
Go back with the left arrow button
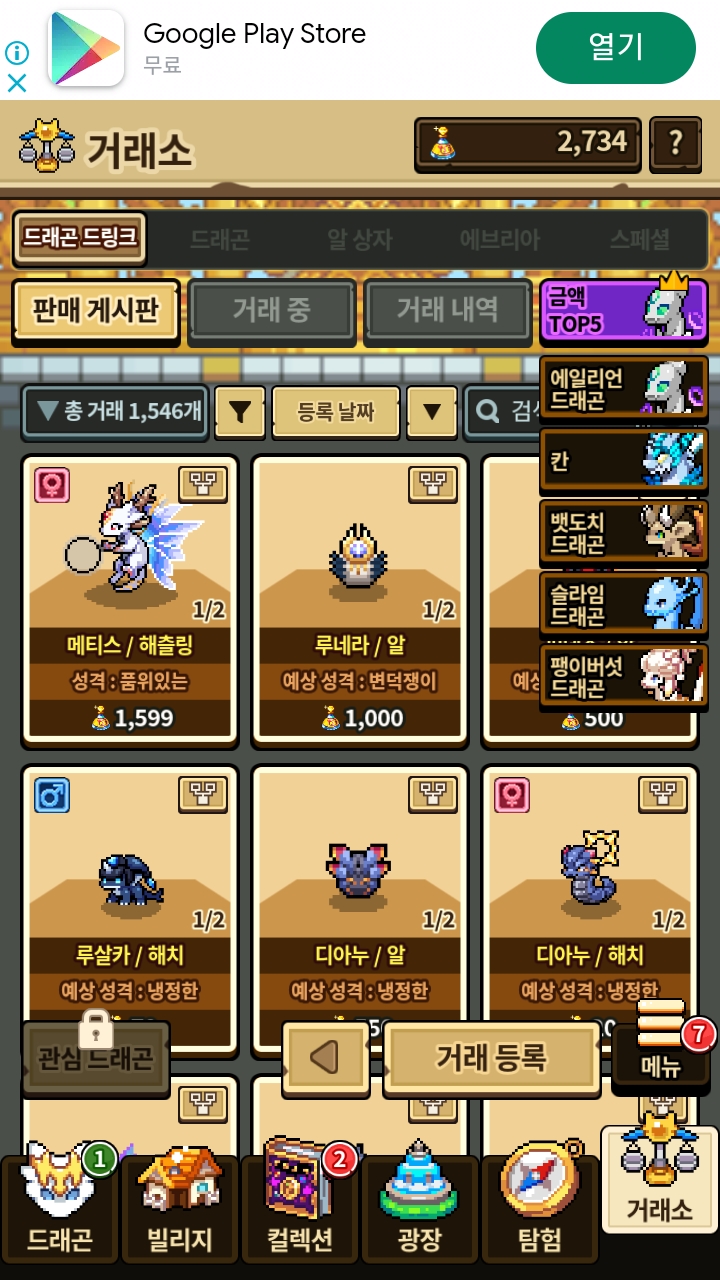point(326,1058)
